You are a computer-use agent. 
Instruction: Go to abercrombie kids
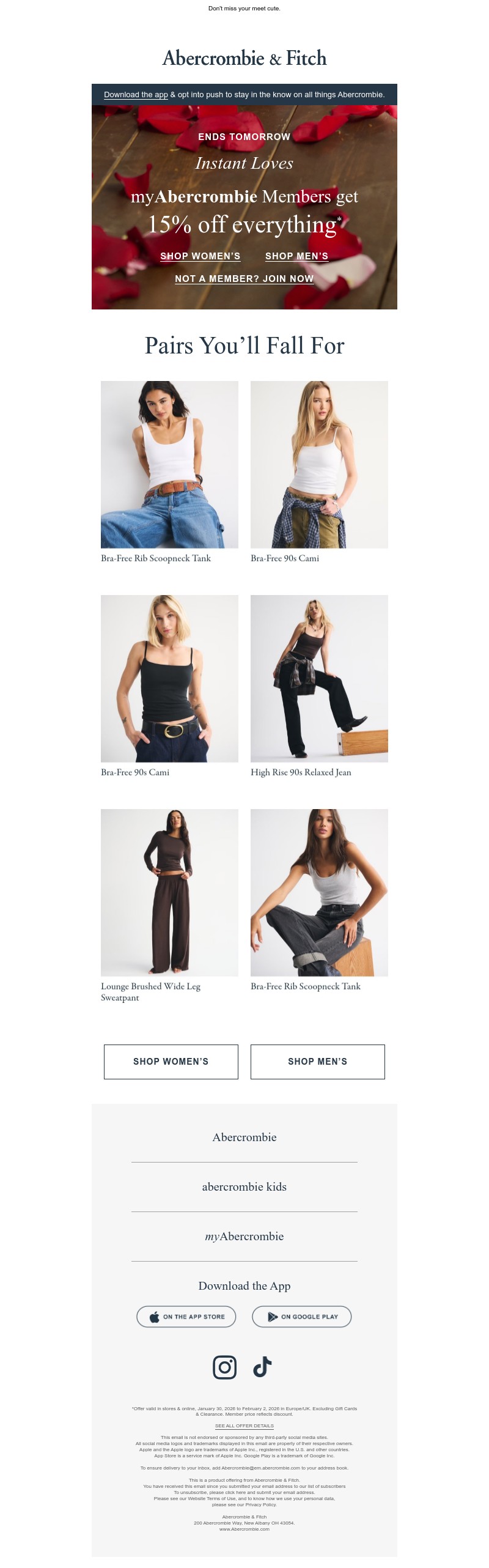point(244,1187)
